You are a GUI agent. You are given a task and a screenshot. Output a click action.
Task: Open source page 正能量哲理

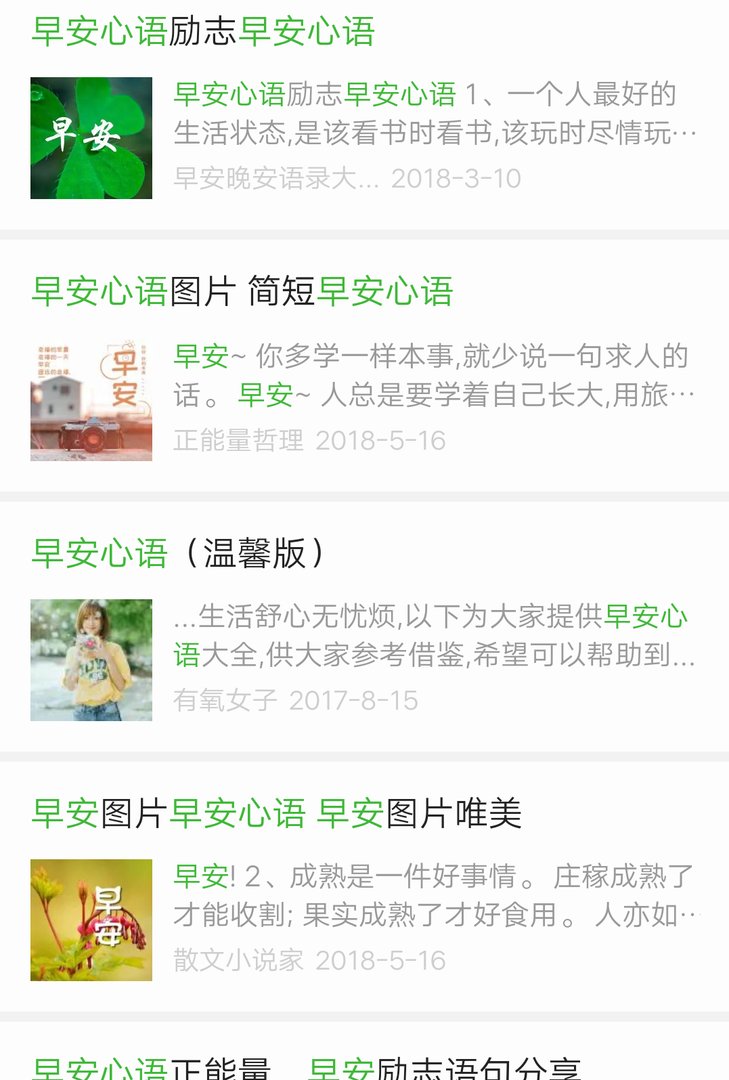tap(239, 441)
